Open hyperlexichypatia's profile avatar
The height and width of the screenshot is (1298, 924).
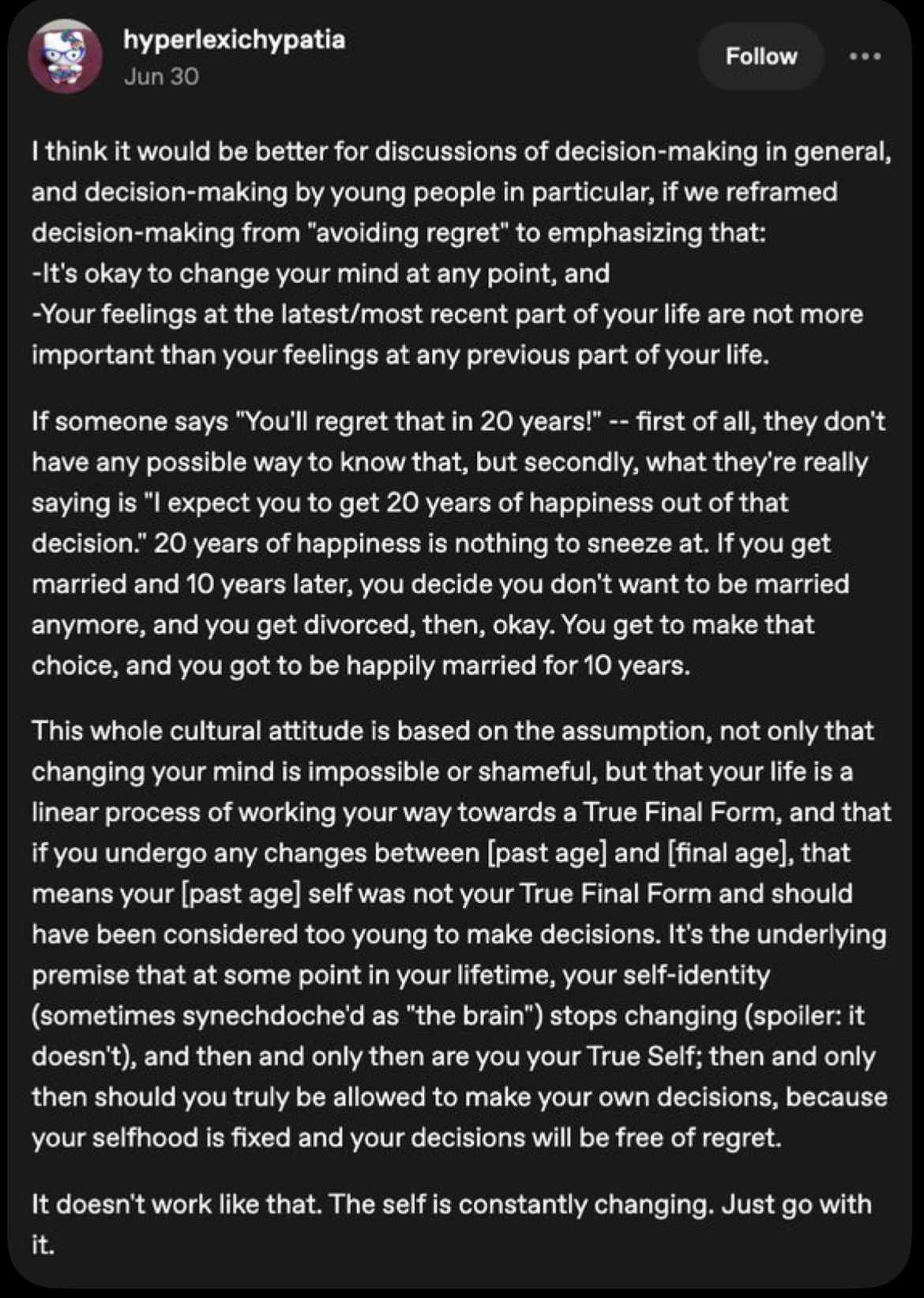click(65, 57)
